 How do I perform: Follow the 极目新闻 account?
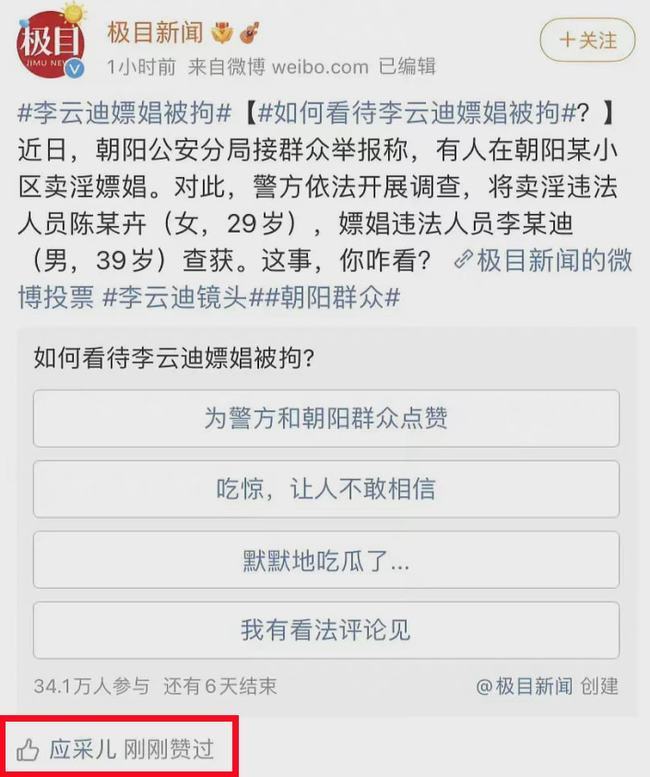tap(587, 41)
